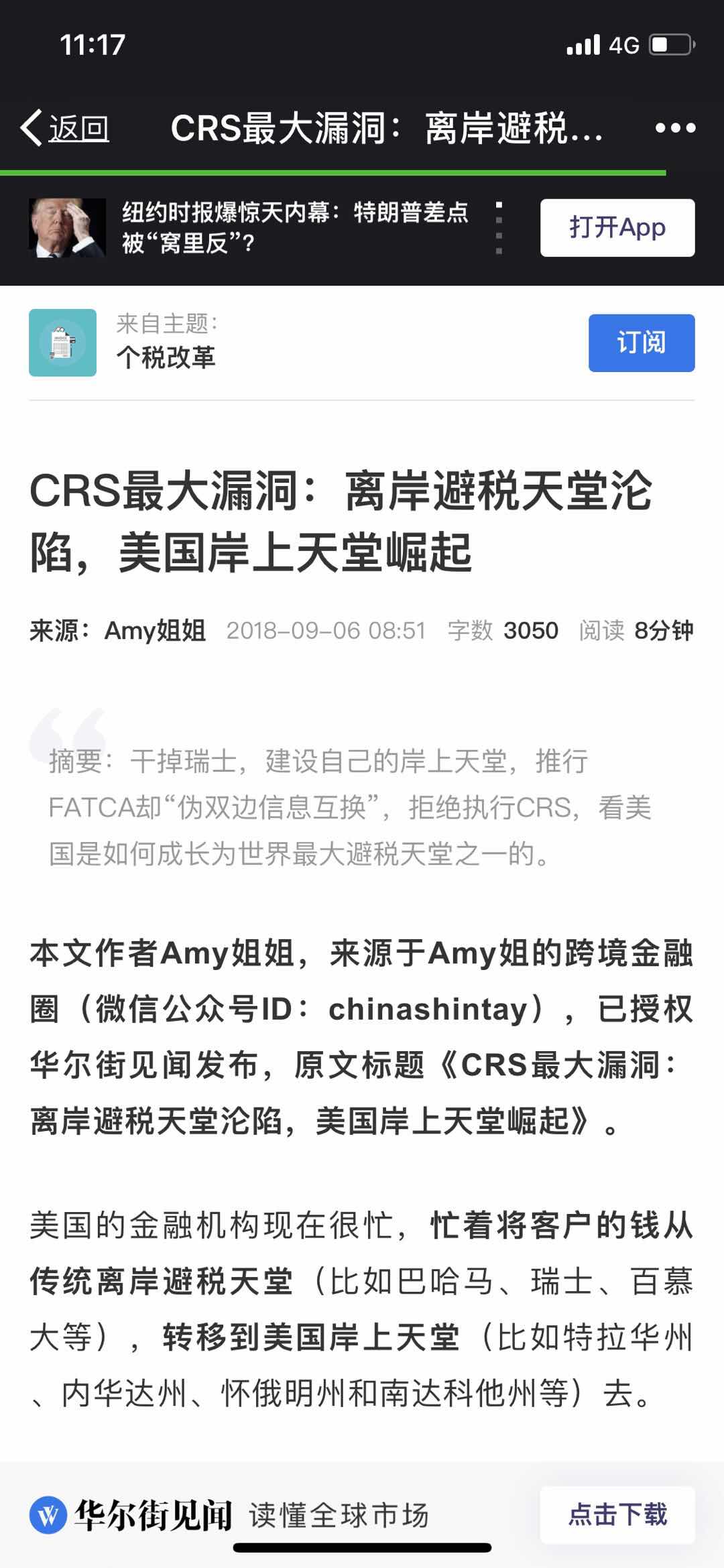This screenshot has height=1568, width=724.
Task: Tap the 打开App button
Action: pyautogui.click(x=617, y=228)
